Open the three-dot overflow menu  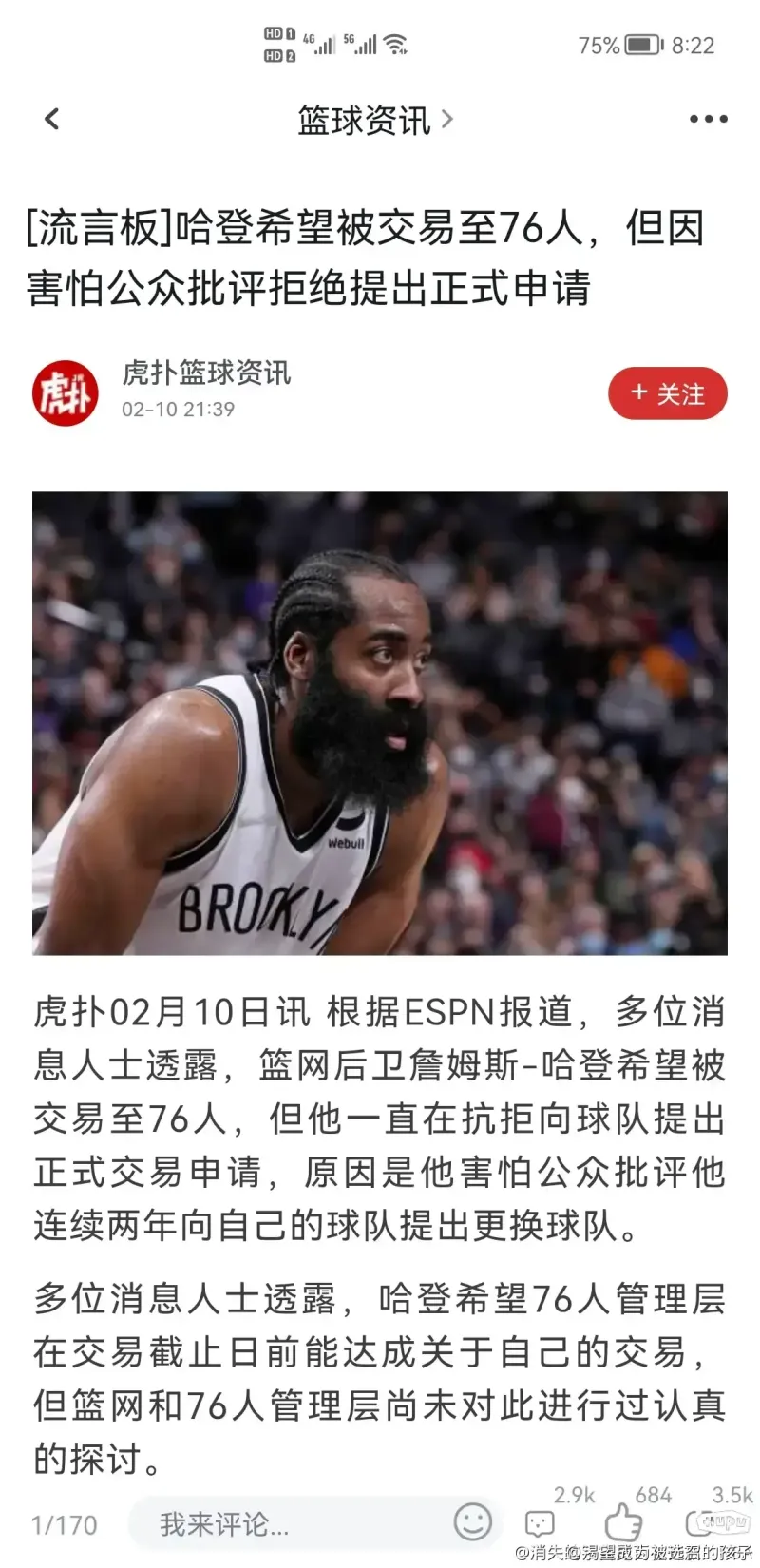[708, 120]
